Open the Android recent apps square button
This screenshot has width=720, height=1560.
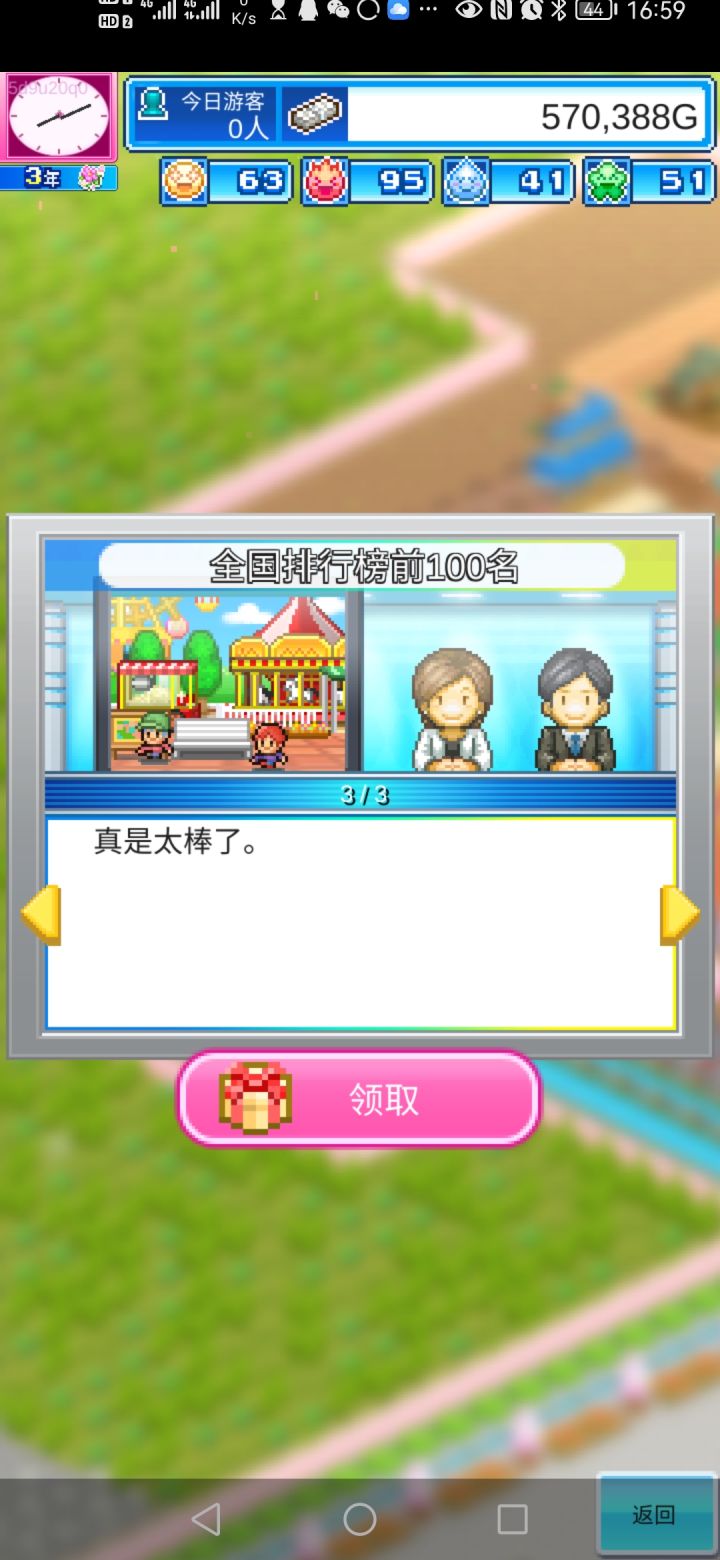pyautogui.click(x=512, y=1519)
